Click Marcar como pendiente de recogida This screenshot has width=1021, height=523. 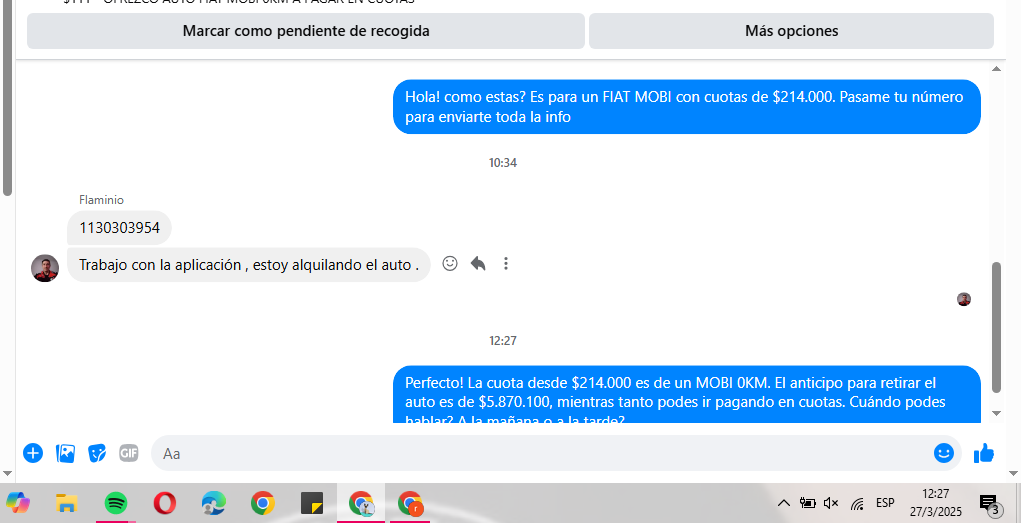pyautogui.click(x=305, y=31)
